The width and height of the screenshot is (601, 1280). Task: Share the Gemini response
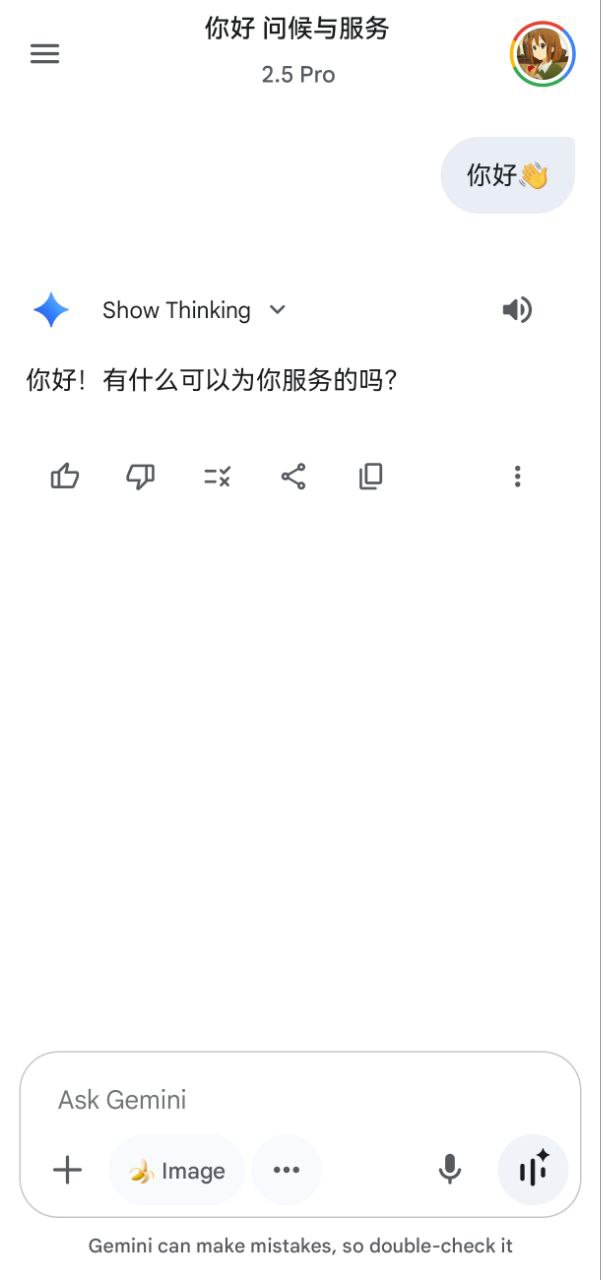pos(293,476)
